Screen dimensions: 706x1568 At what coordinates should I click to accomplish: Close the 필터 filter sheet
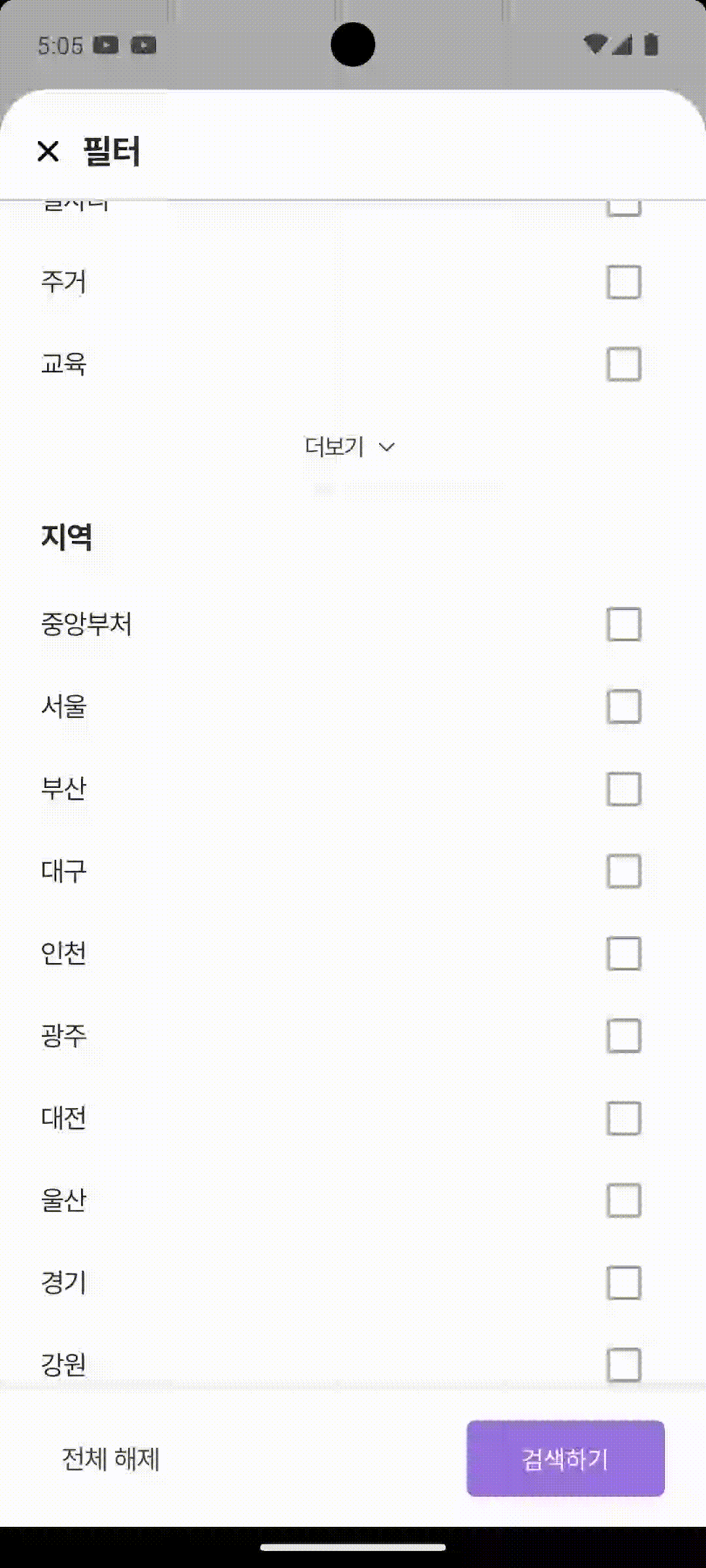48,152
